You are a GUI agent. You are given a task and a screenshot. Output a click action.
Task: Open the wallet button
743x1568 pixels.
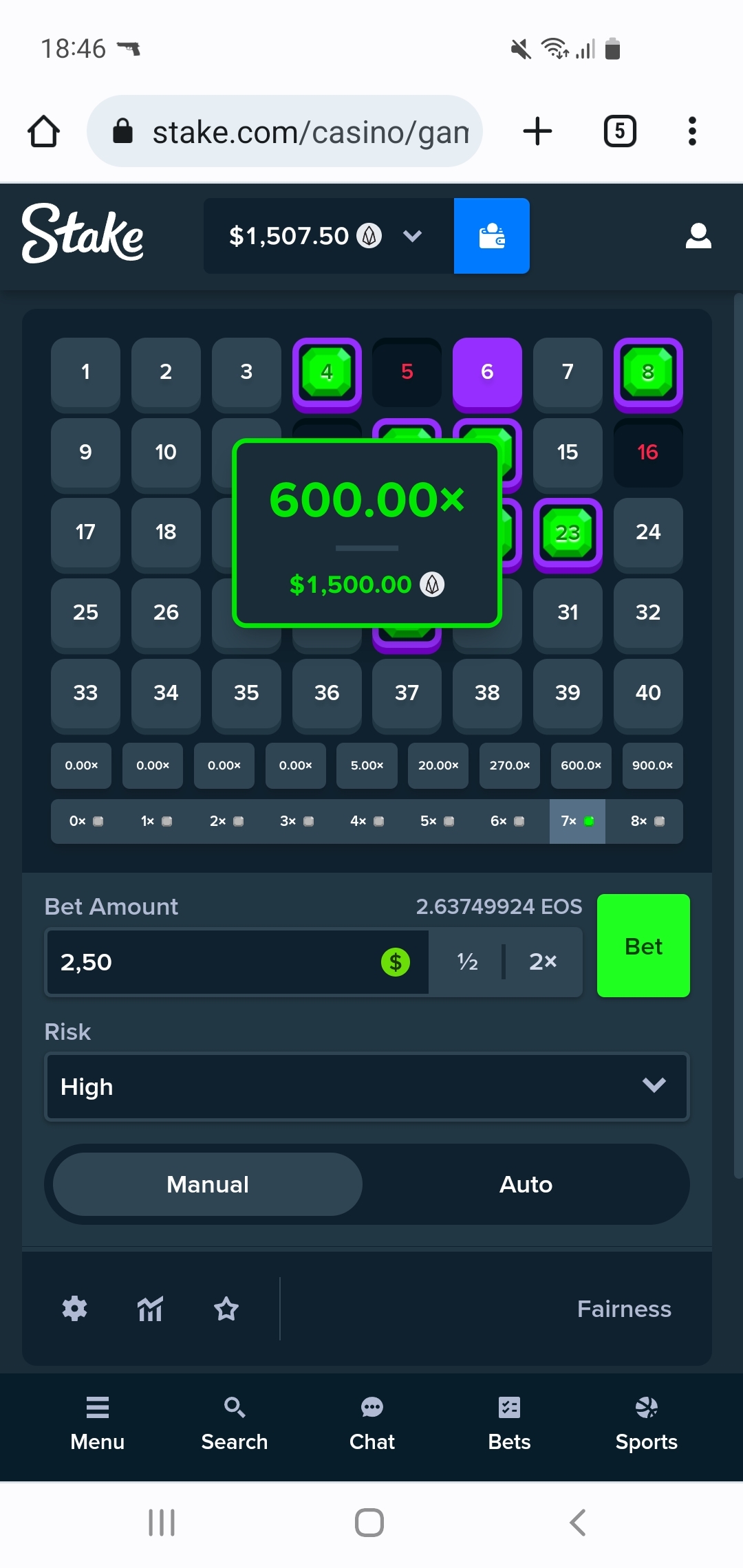[491, 236]
